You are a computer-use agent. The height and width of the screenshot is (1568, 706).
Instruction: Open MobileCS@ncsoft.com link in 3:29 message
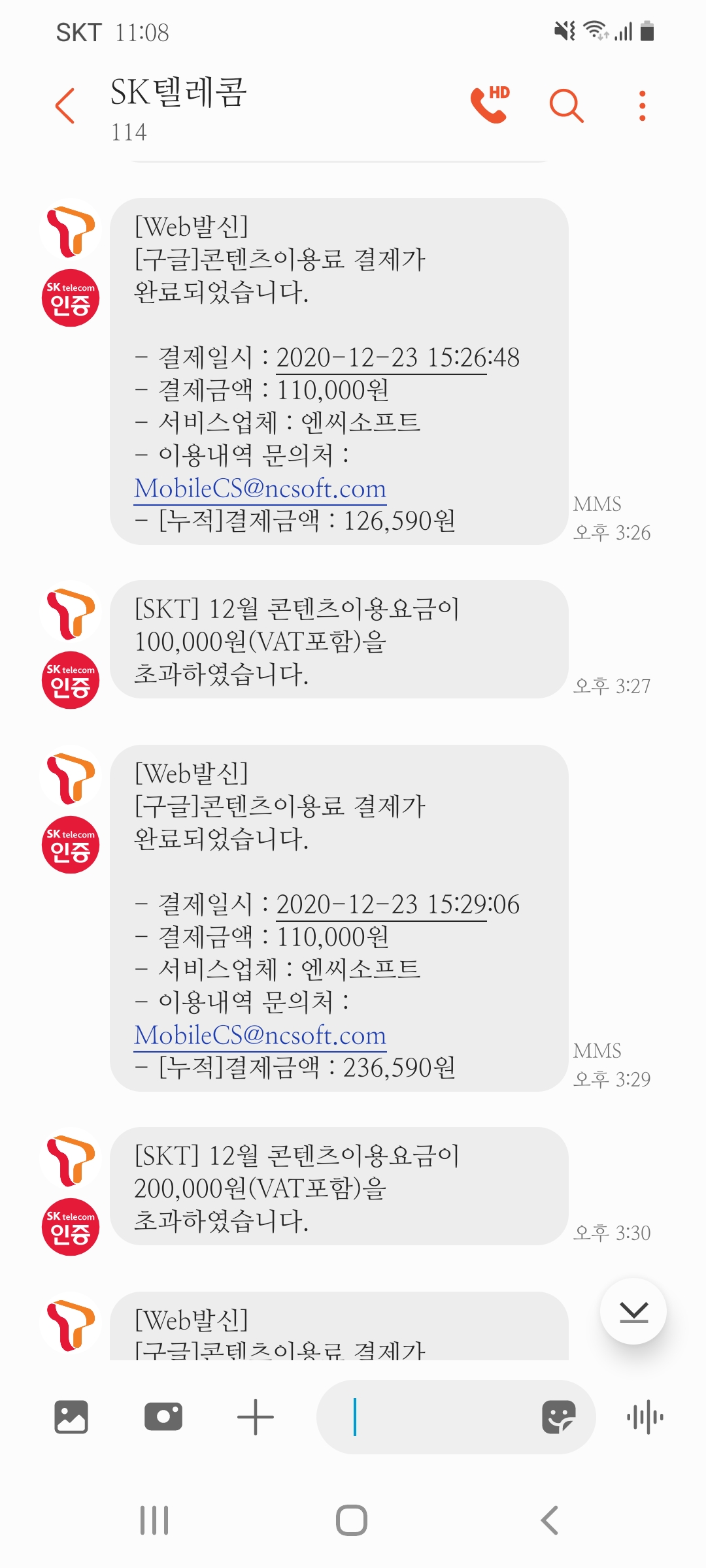tap(260, 1036)
